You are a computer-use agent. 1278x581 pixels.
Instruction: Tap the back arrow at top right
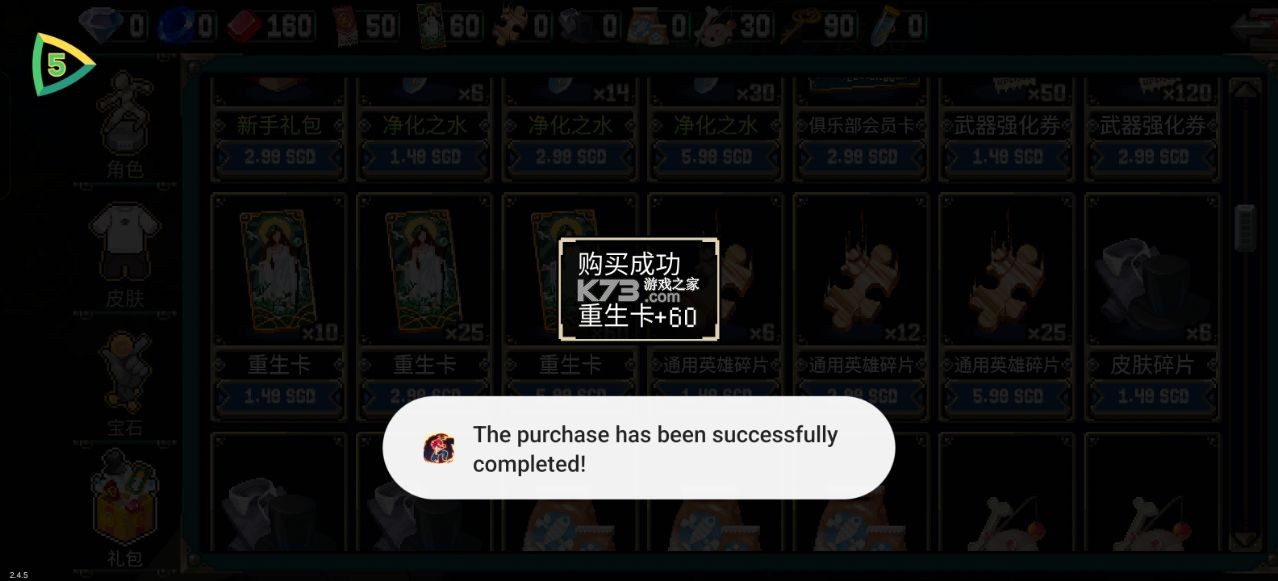pos(1253,24)
